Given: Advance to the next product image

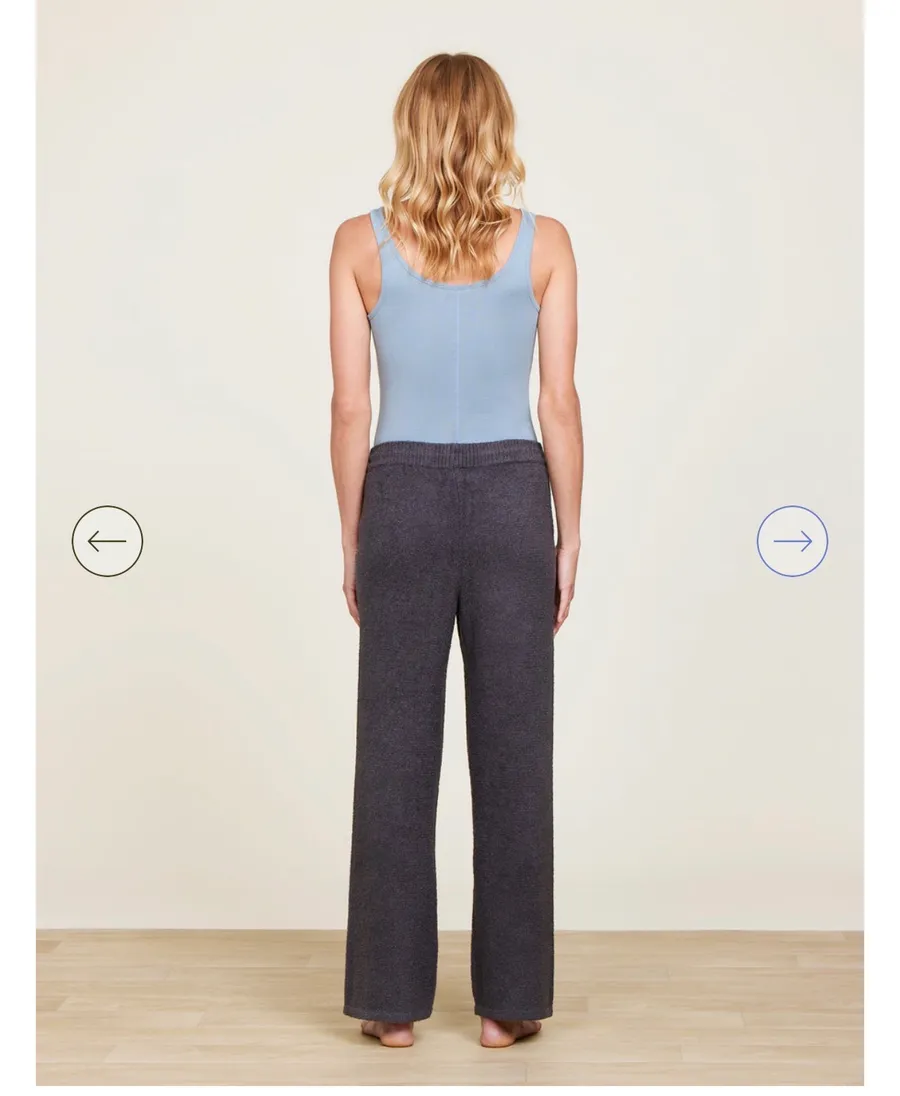Looking at the screenshot, I should pyautogui.click(x=792, y=541).
